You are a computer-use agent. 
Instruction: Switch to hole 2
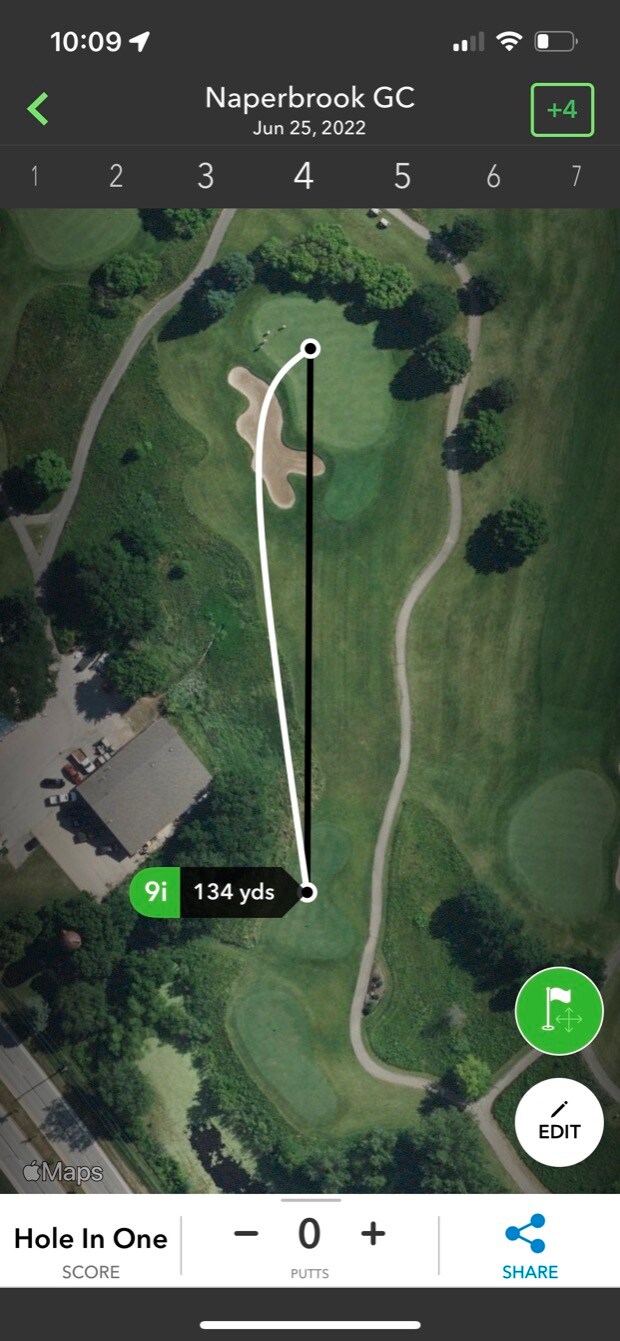tap(116, 177)
